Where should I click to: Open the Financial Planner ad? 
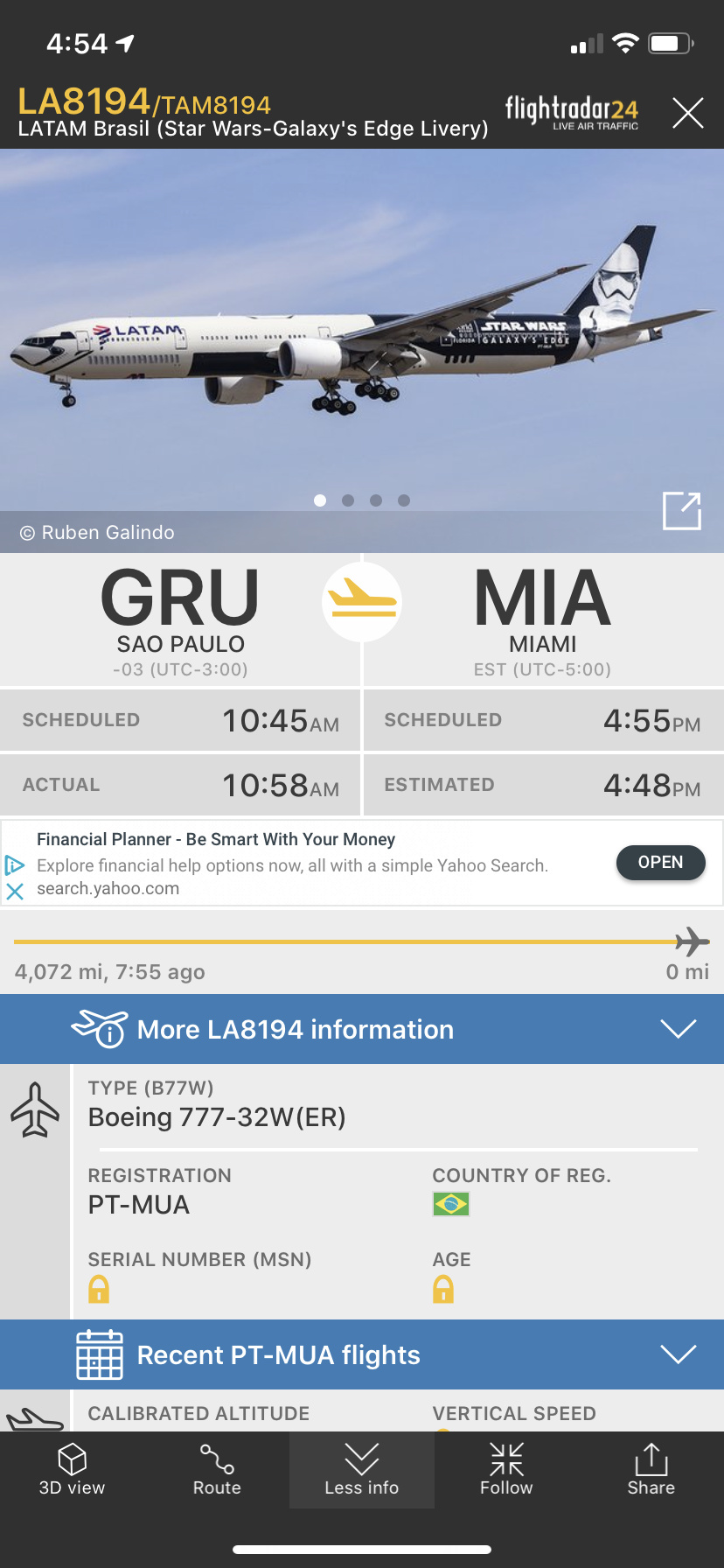660,863
